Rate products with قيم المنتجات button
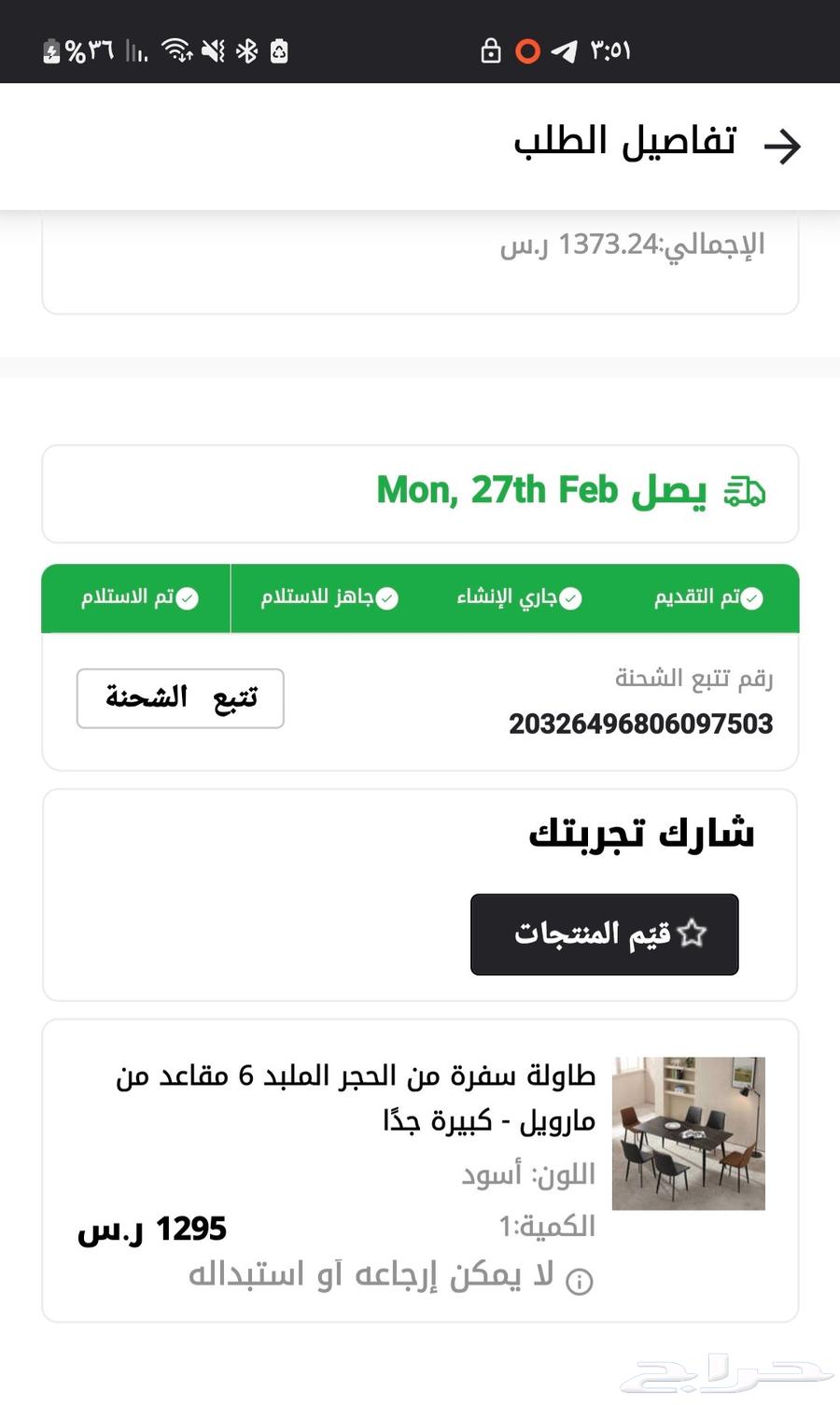This screenshot has width=840, height=1405. (604, 934)
